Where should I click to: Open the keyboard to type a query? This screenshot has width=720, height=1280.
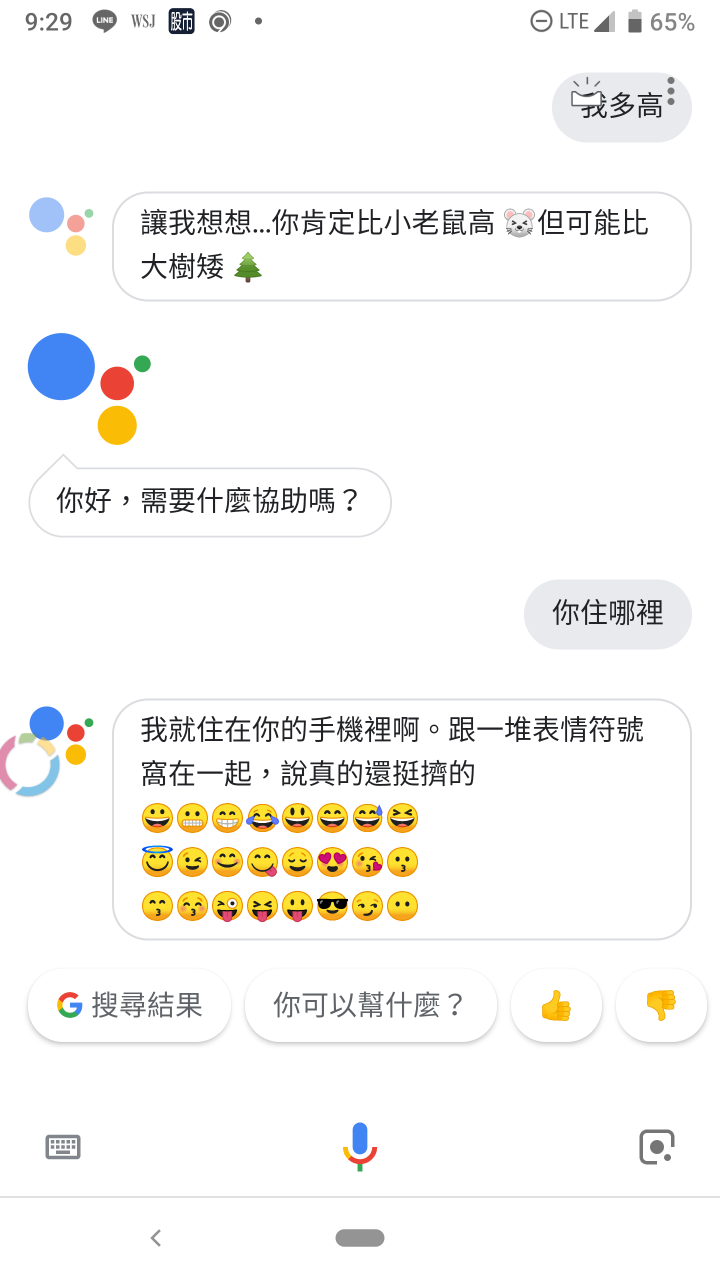point(63,1146)
